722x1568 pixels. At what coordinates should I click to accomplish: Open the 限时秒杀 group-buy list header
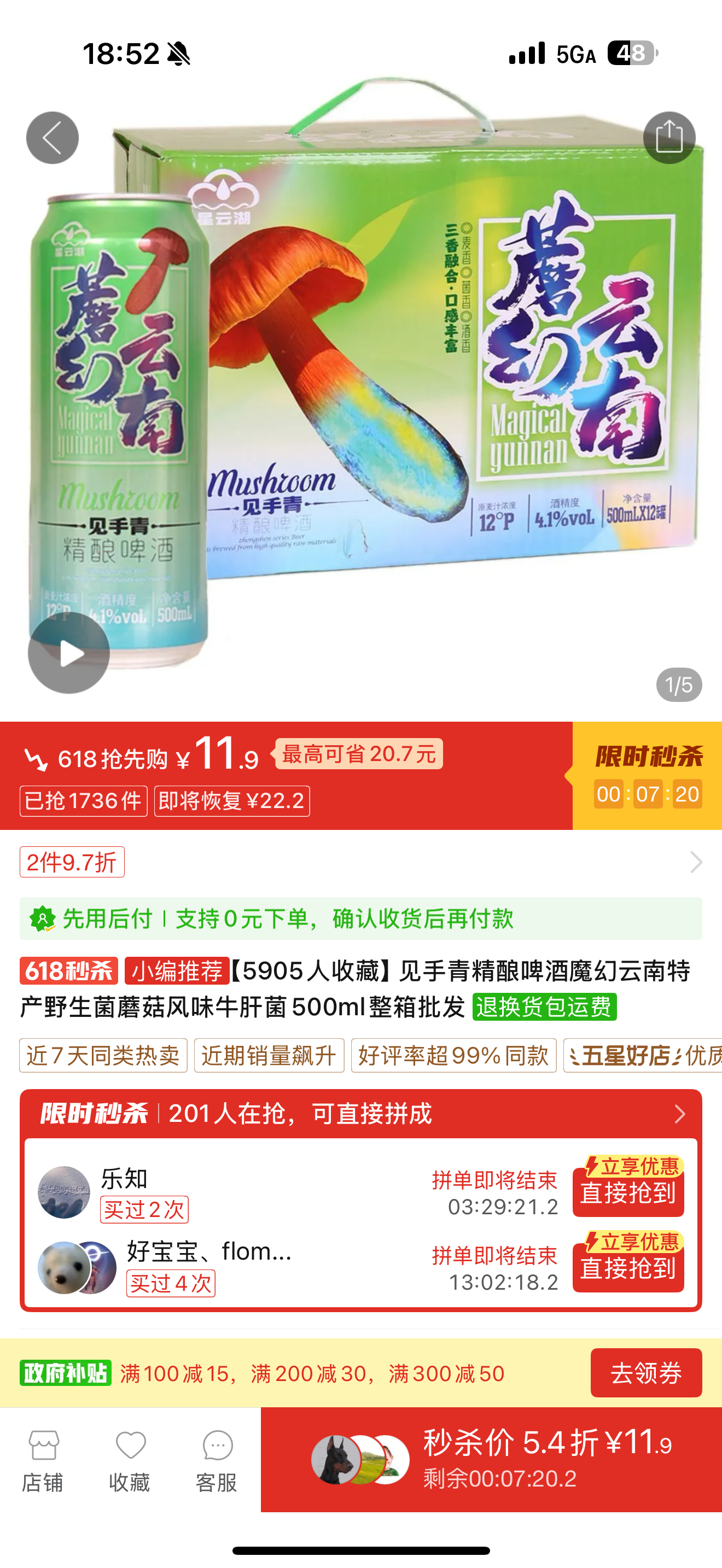click(x=361, y=1114)
